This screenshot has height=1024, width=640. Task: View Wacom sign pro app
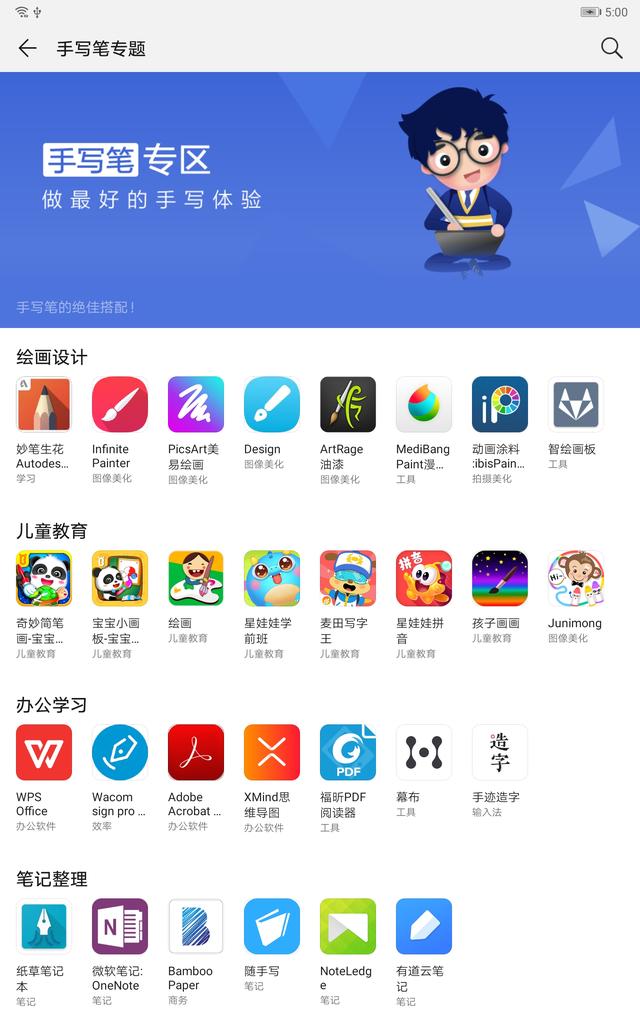(x=120, y=753)
